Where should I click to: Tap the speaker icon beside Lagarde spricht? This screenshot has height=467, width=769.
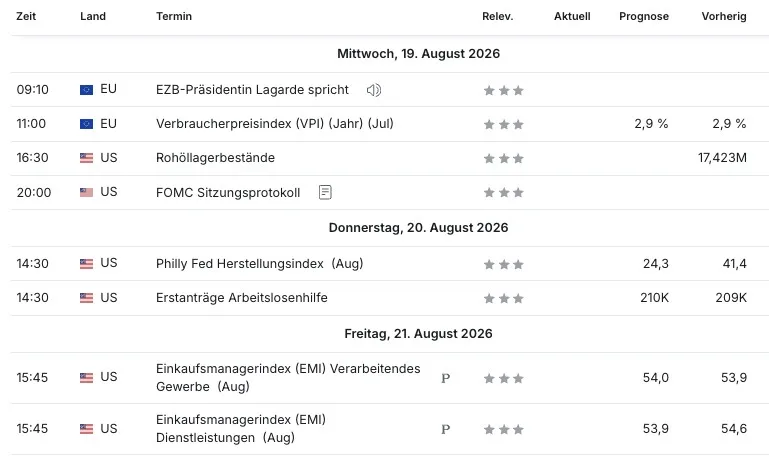point(374,90)
